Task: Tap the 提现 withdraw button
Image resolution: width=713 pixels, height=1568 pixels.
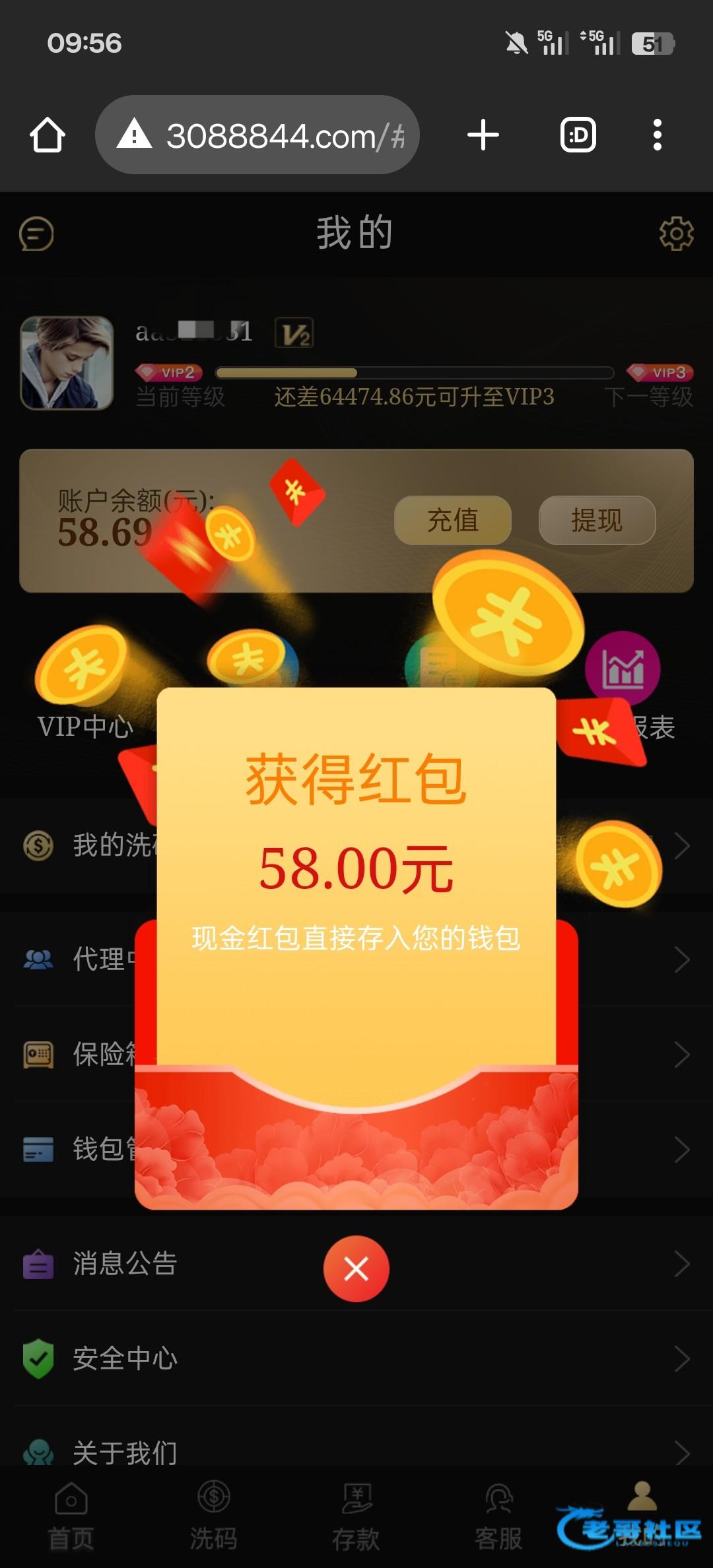Action: (x=597, y=520)
